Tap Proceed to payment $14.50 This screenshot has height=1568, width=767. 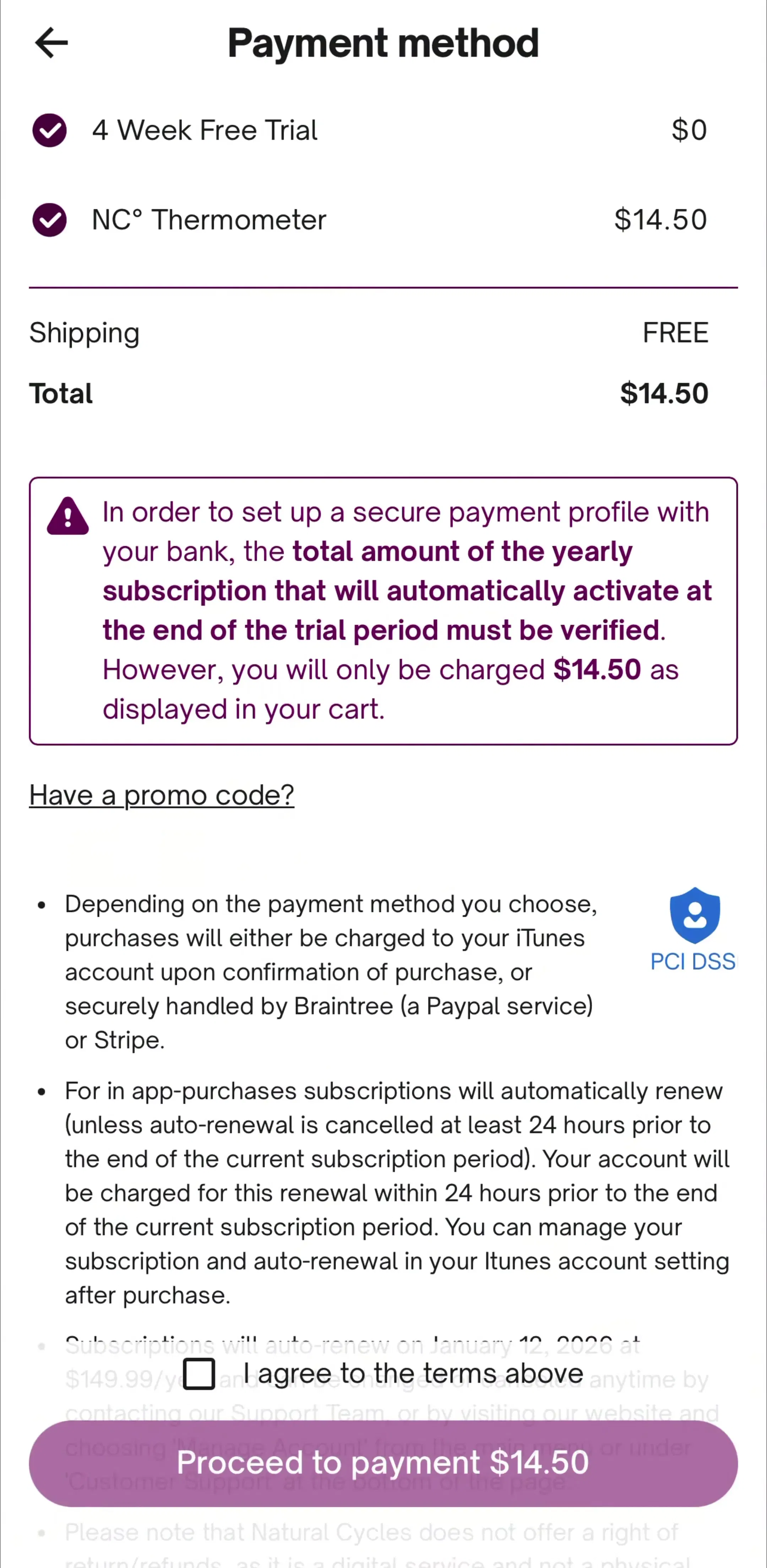(x=383, y=1463)
